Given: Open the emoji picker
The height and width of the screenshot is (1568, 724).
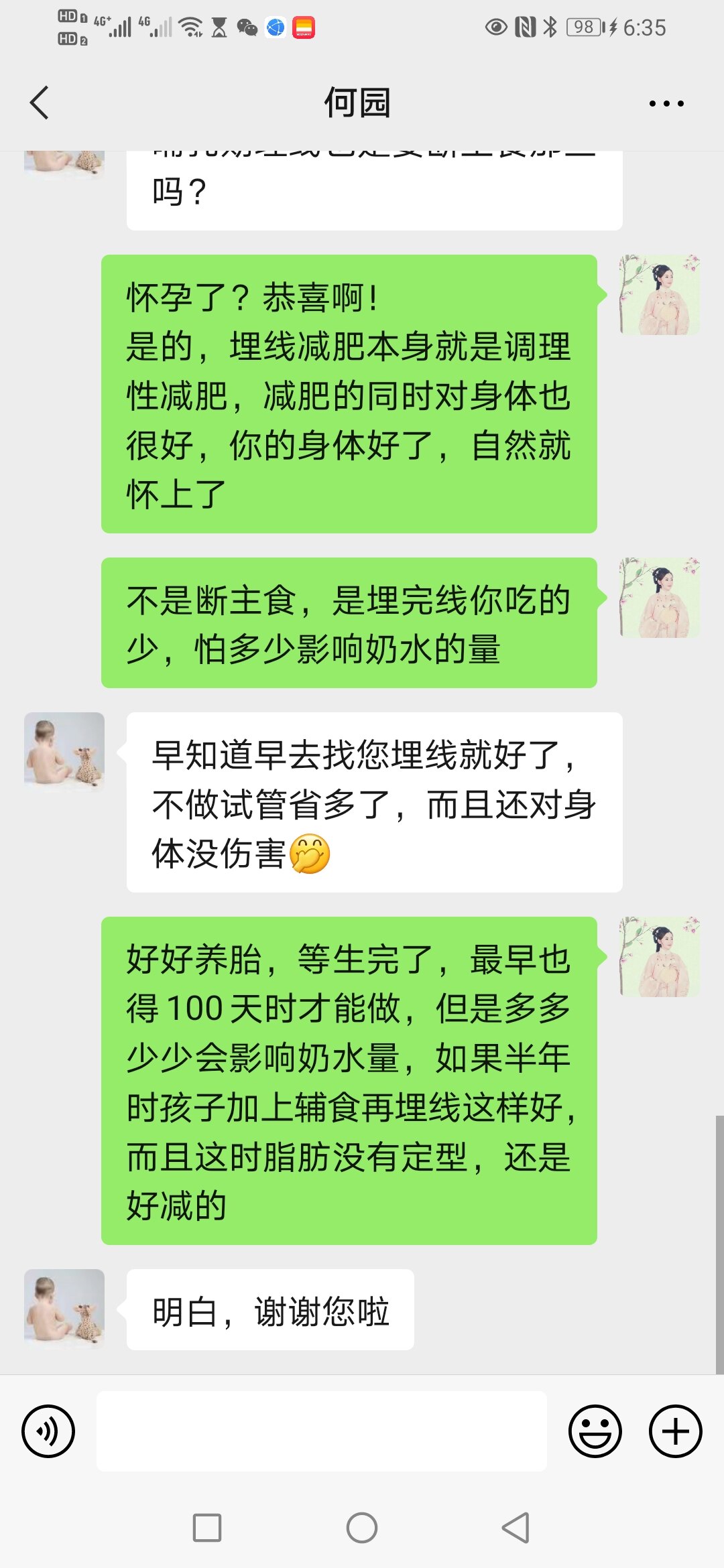Looking at the screenshot, I should 595,1431.
